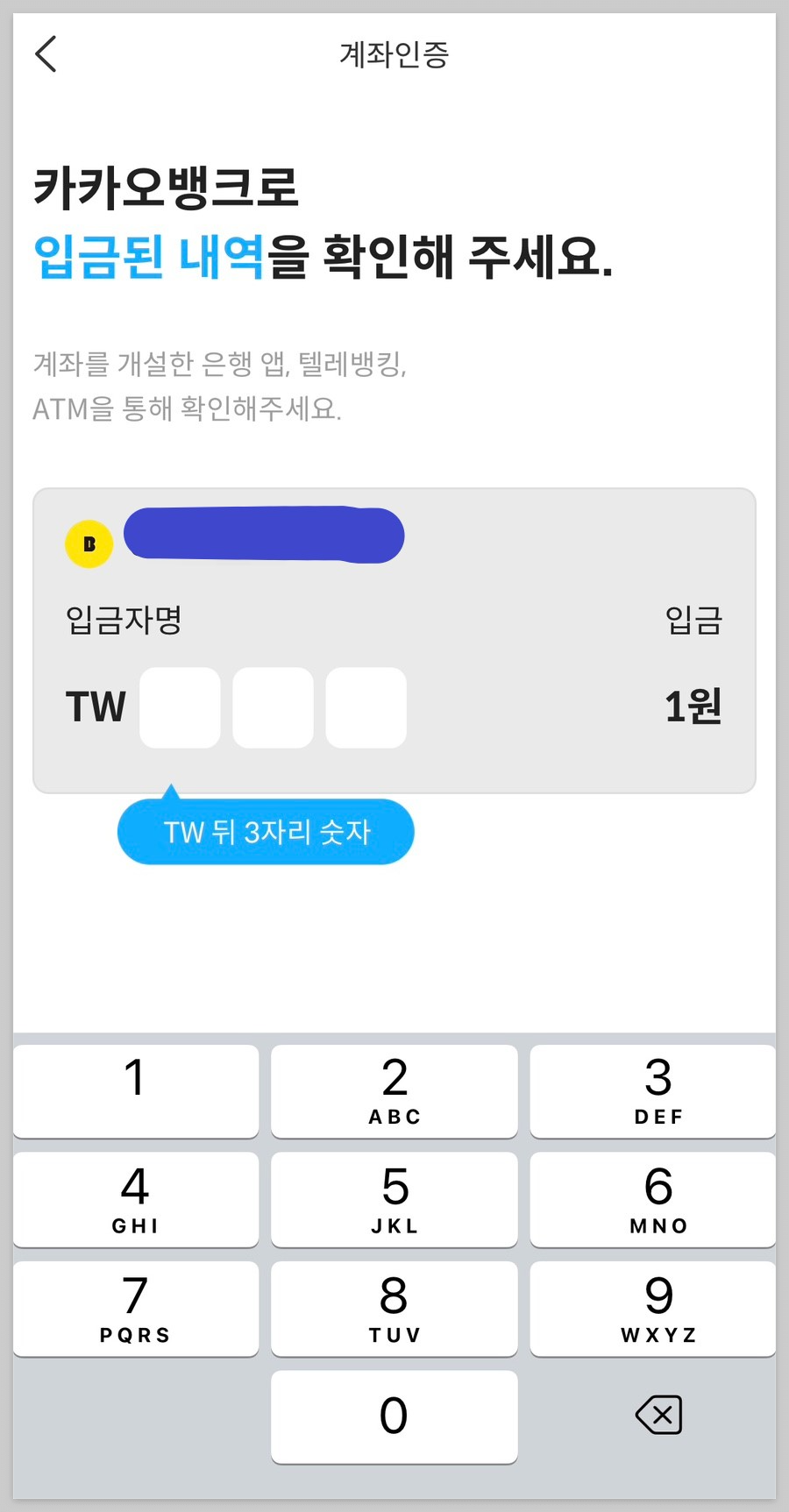Select the middle digit input box
This screenshot has width=789, height=1512.
[x=273, y=707]
